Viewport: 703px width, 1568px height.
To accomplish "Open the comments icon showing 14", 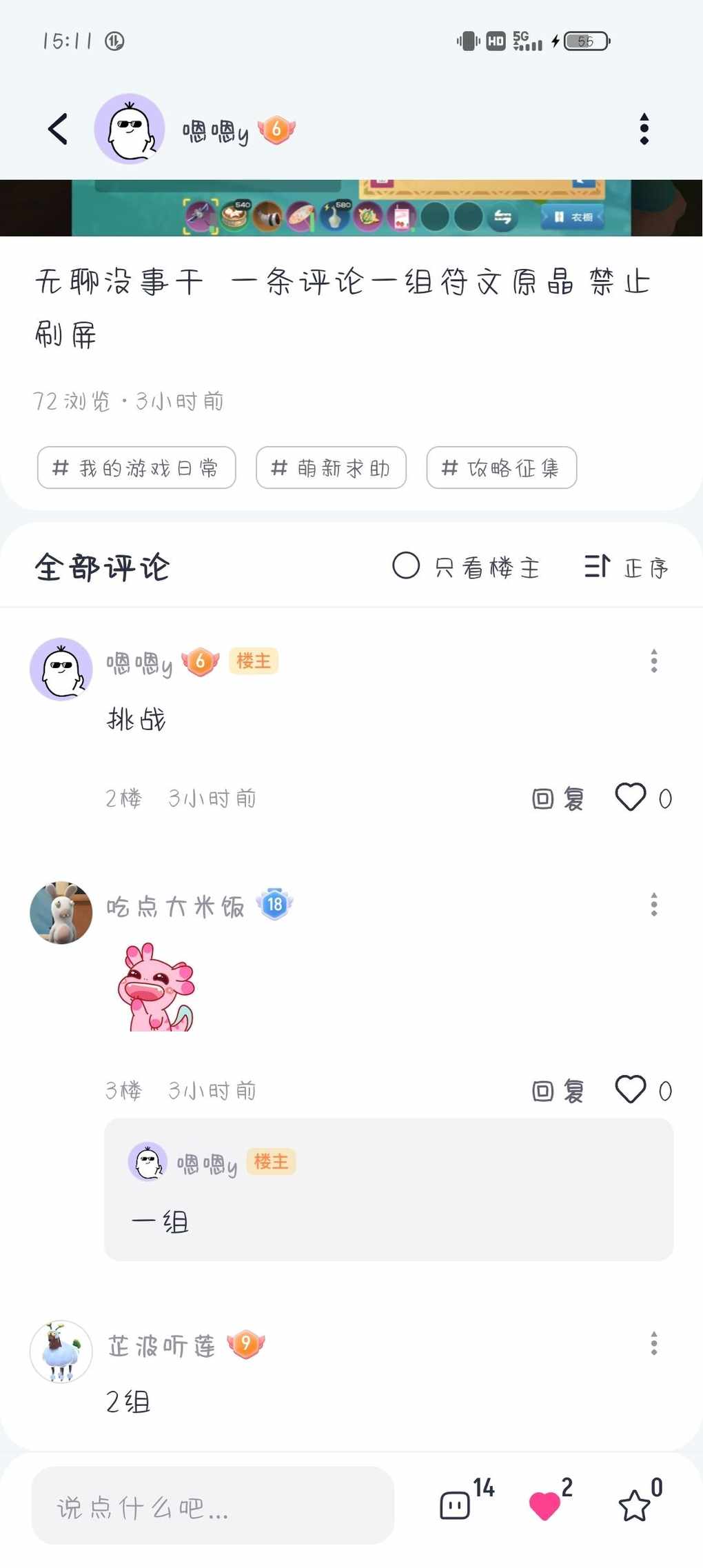I will pyautogui.click(x=456, y=1505).
